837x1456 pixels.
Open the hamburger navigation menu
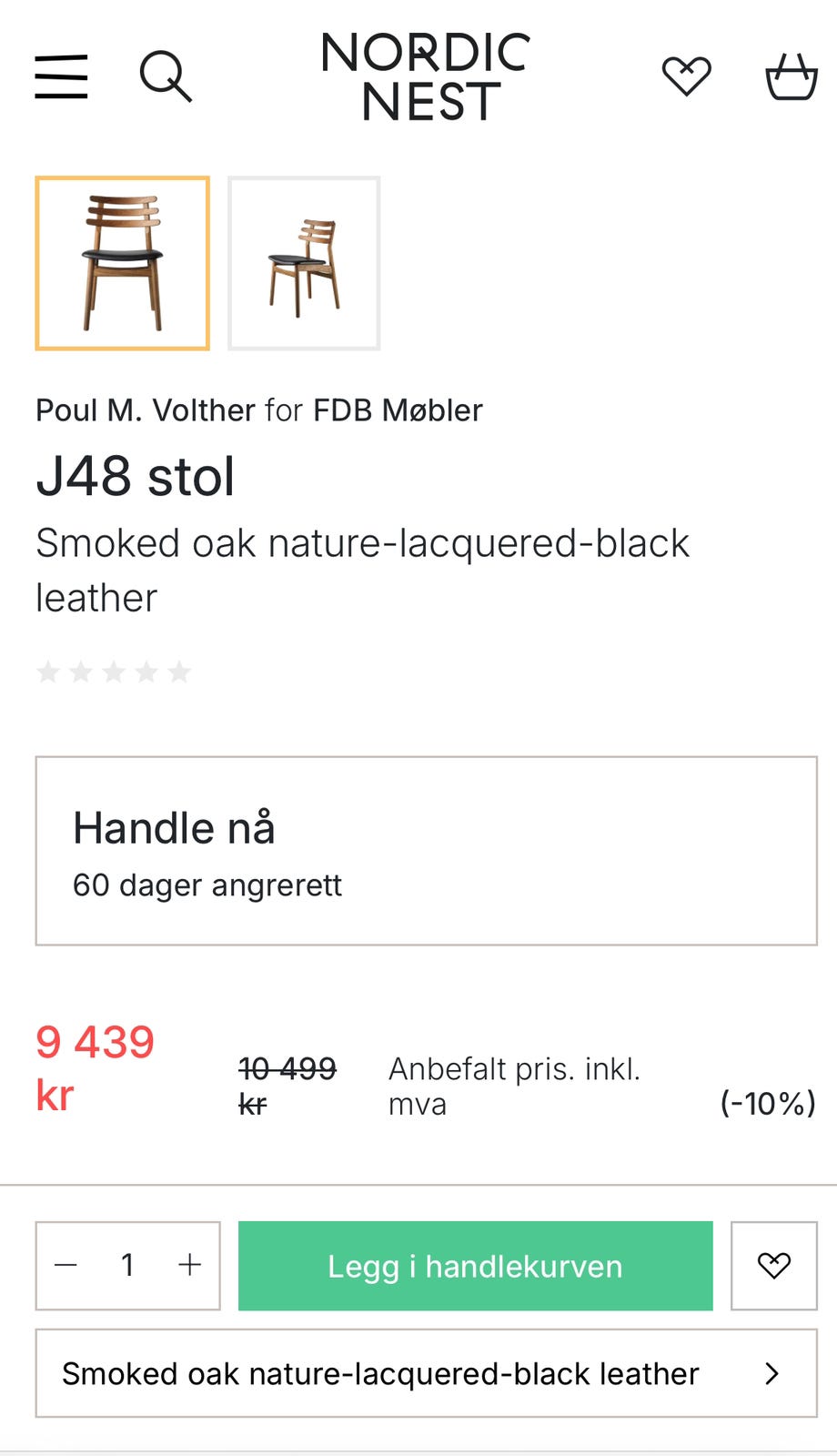[x=60, y=76]
